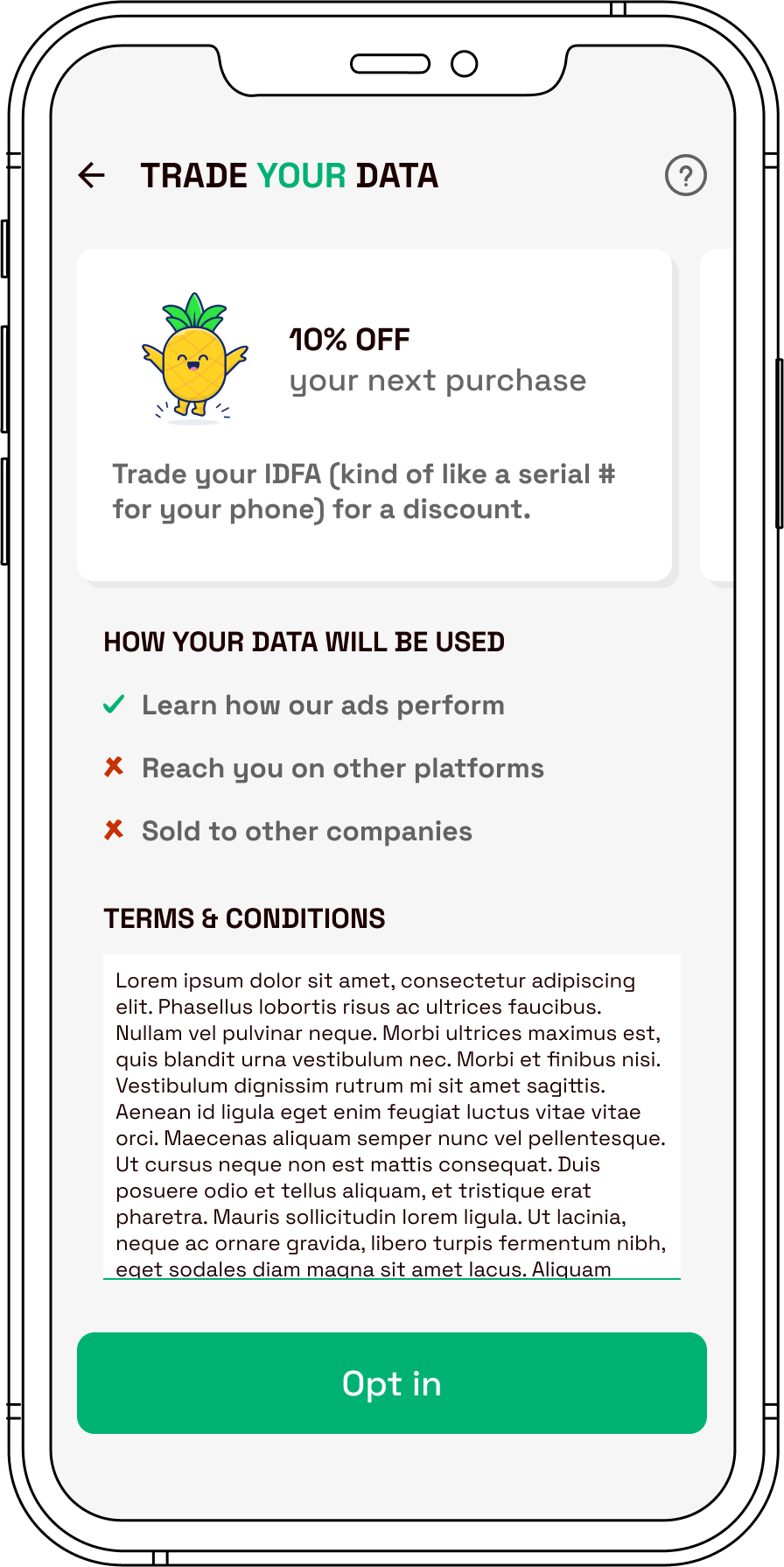Go back using the arrow icon

[x=92, y=175]
